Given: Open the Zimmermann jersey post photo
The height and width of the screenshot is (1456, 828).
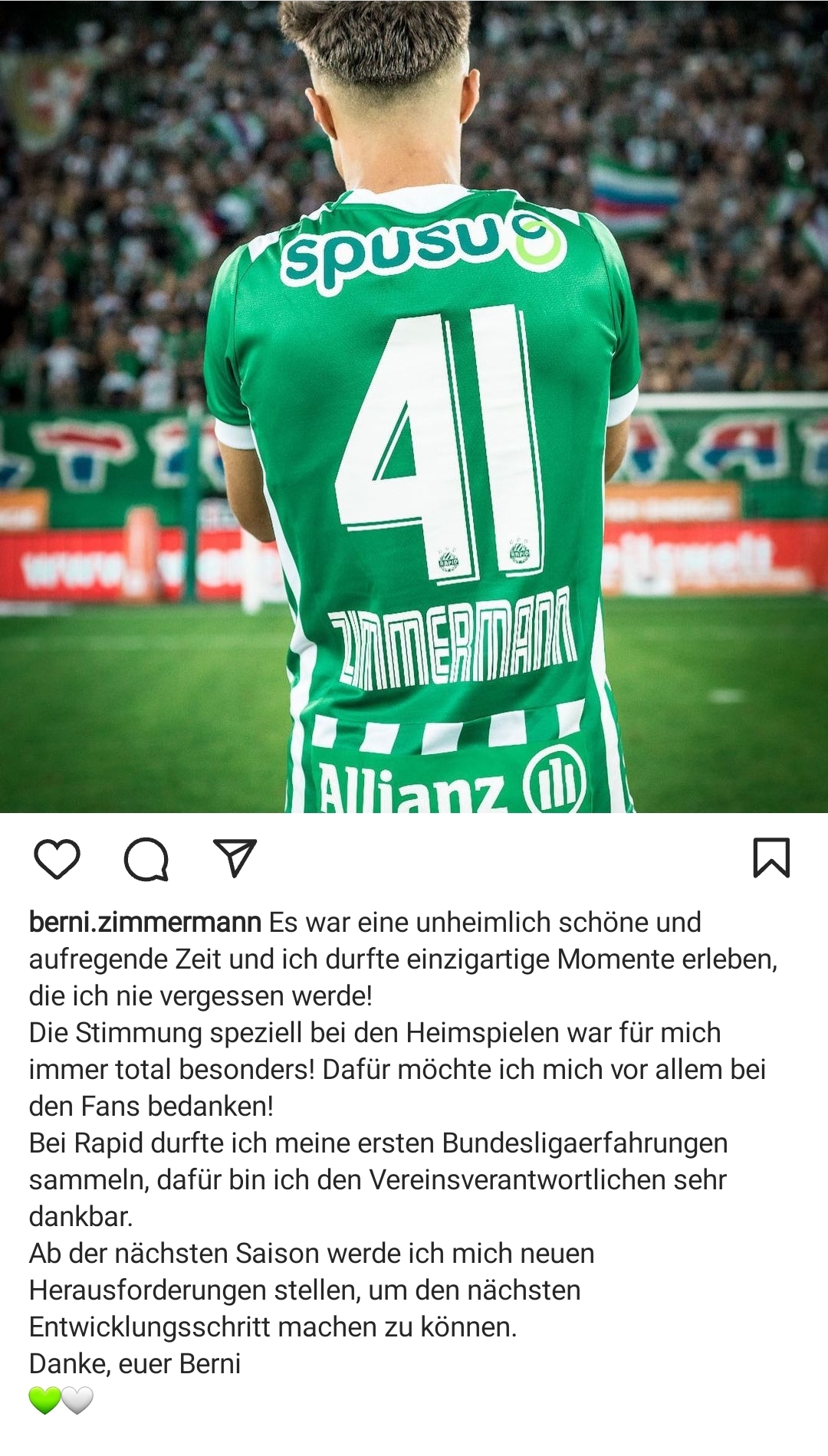Looking at the screenshot, I should [414, 406].
